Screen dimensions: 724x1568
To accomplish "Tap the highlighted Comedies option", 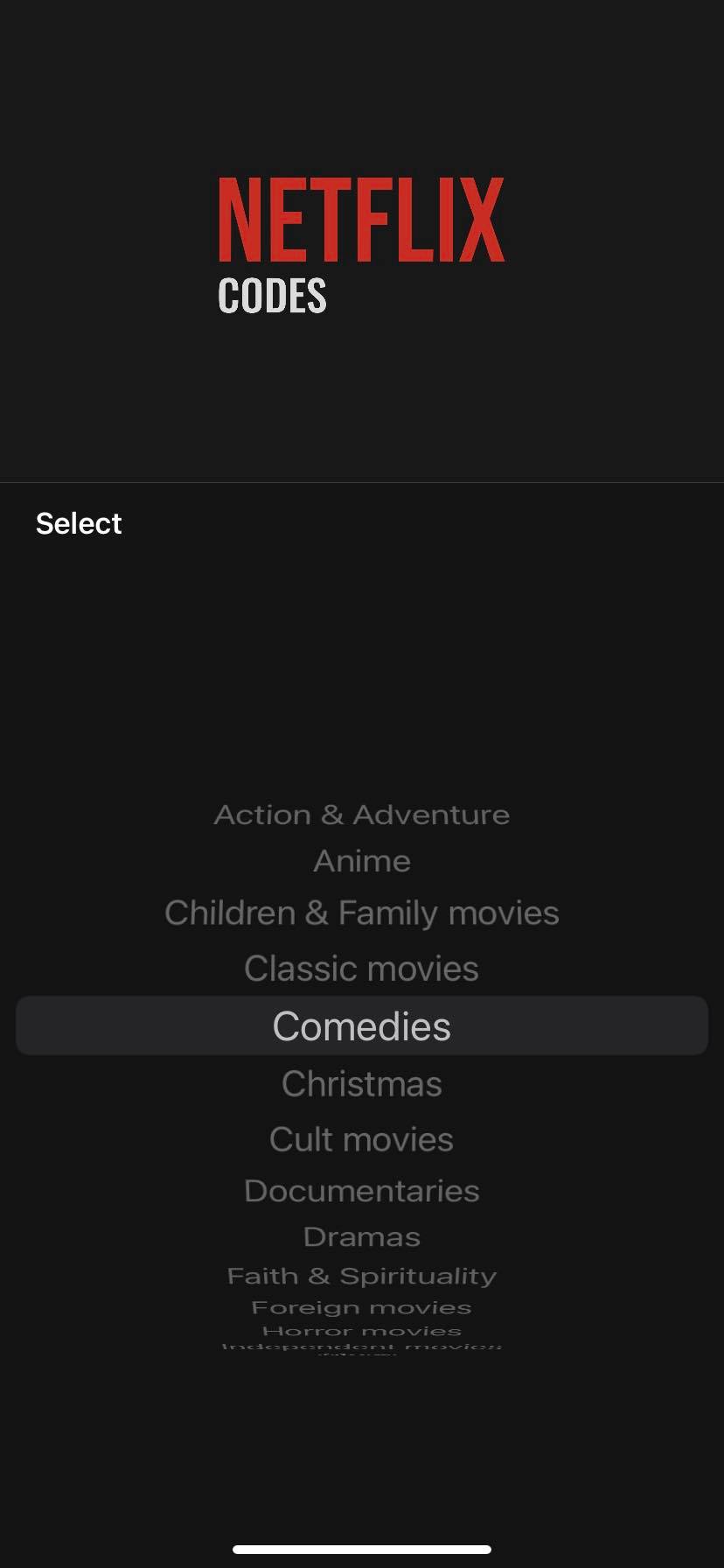I will point(361,1026).
